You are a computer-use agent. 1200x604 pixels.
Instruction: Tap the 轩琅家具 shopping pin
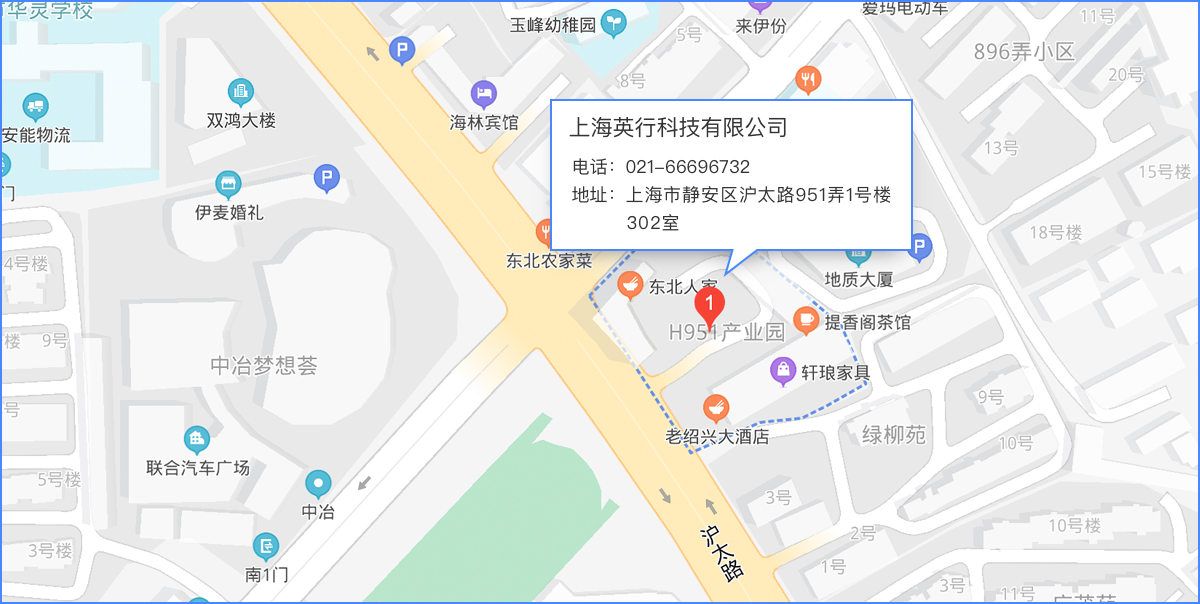click(783, 371)
